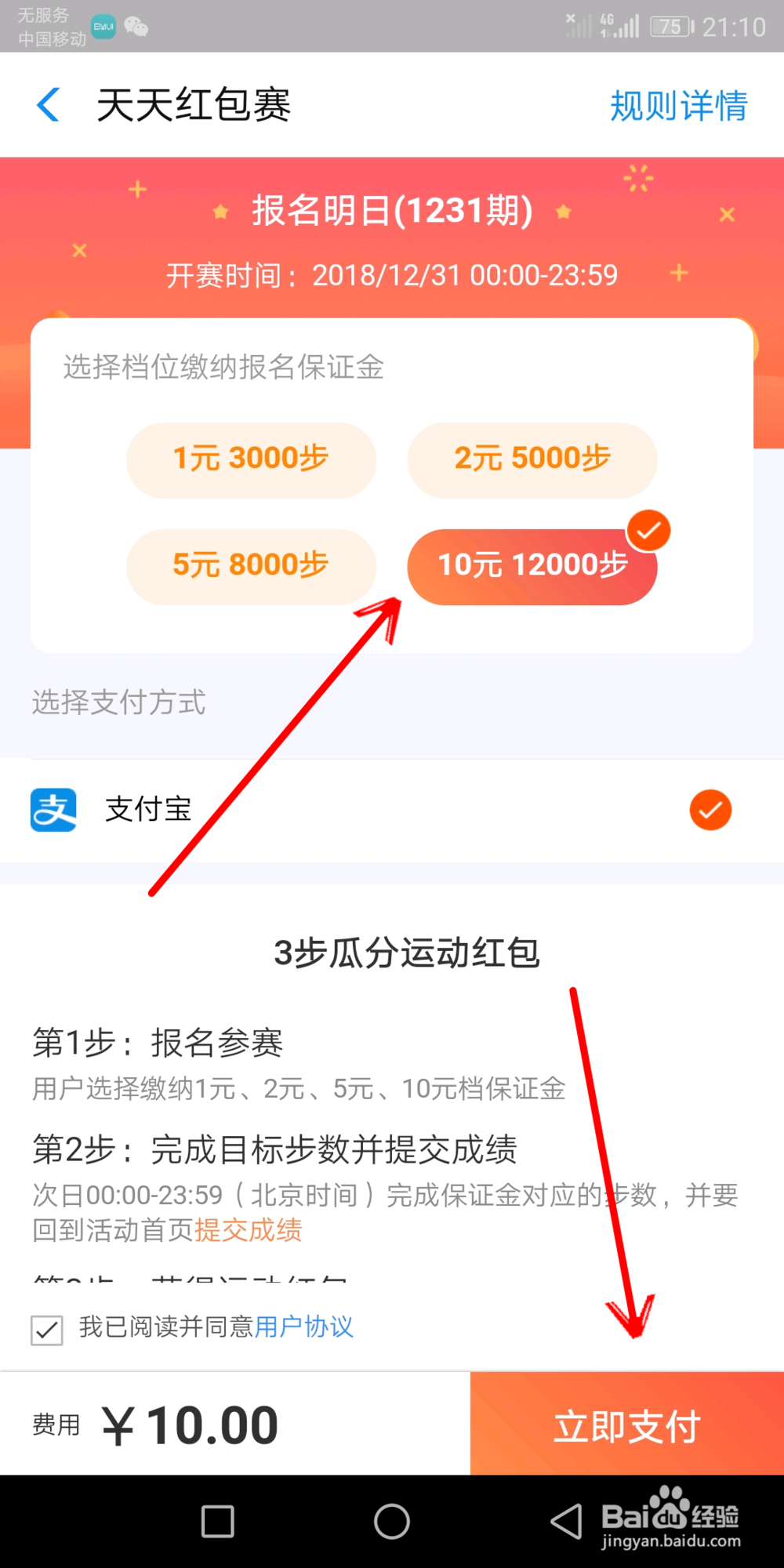
Task: Choose the 5元 8000步 deposit tier
Action: [251, 566]
